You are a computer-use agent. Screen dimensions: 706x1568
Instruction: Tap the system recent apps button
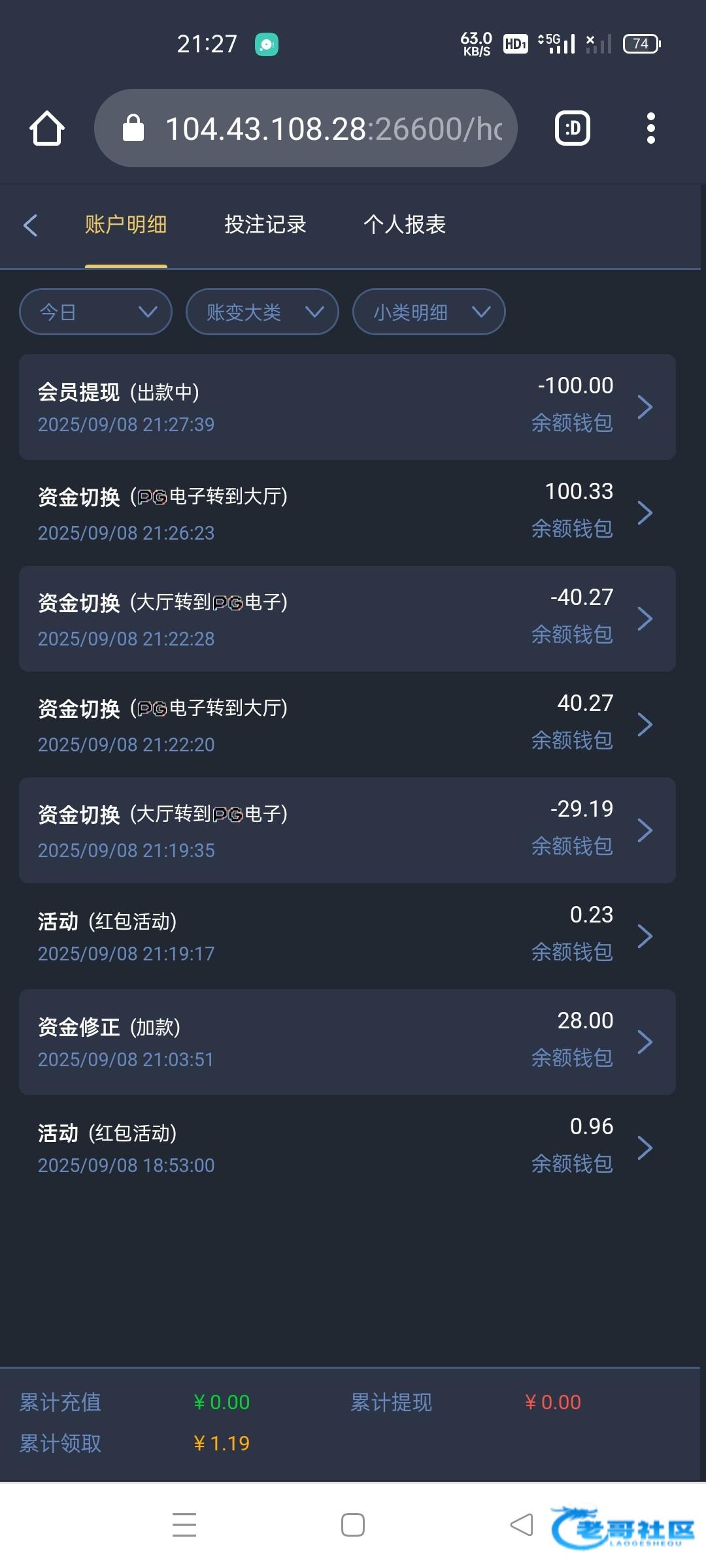pyautogui.click(x=184, y=1525)
